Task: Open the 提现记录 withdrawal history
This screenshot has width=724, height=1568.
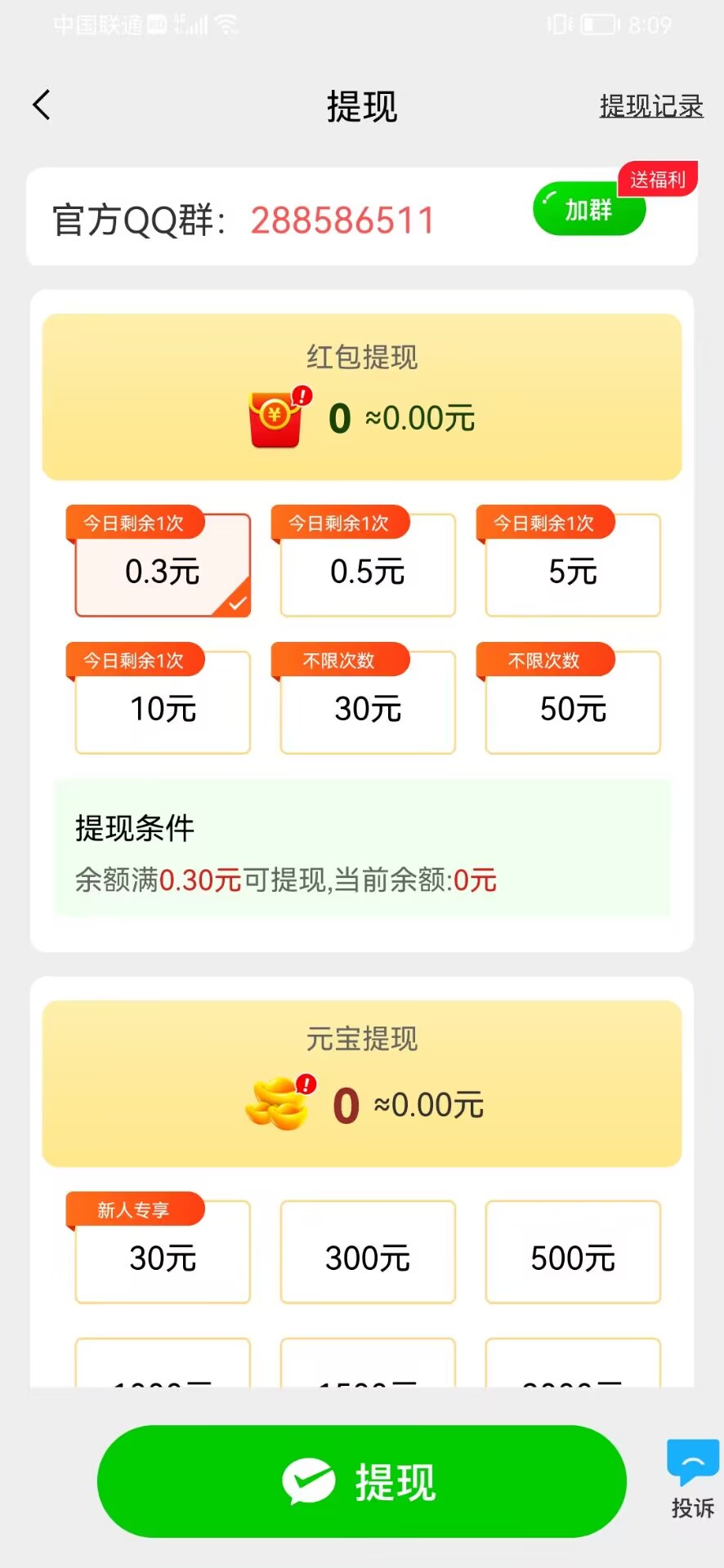Action: (651, 105)
